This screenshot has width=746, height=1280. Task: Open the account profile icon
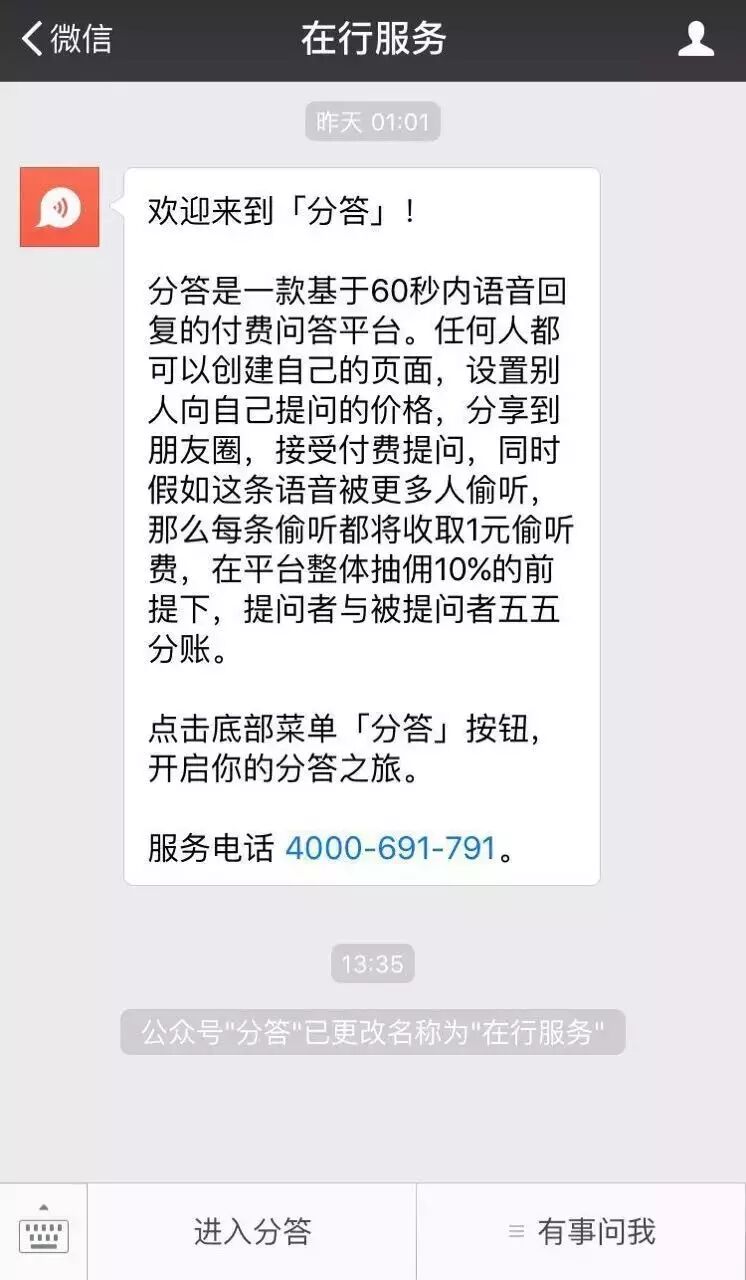click(696, 40)
